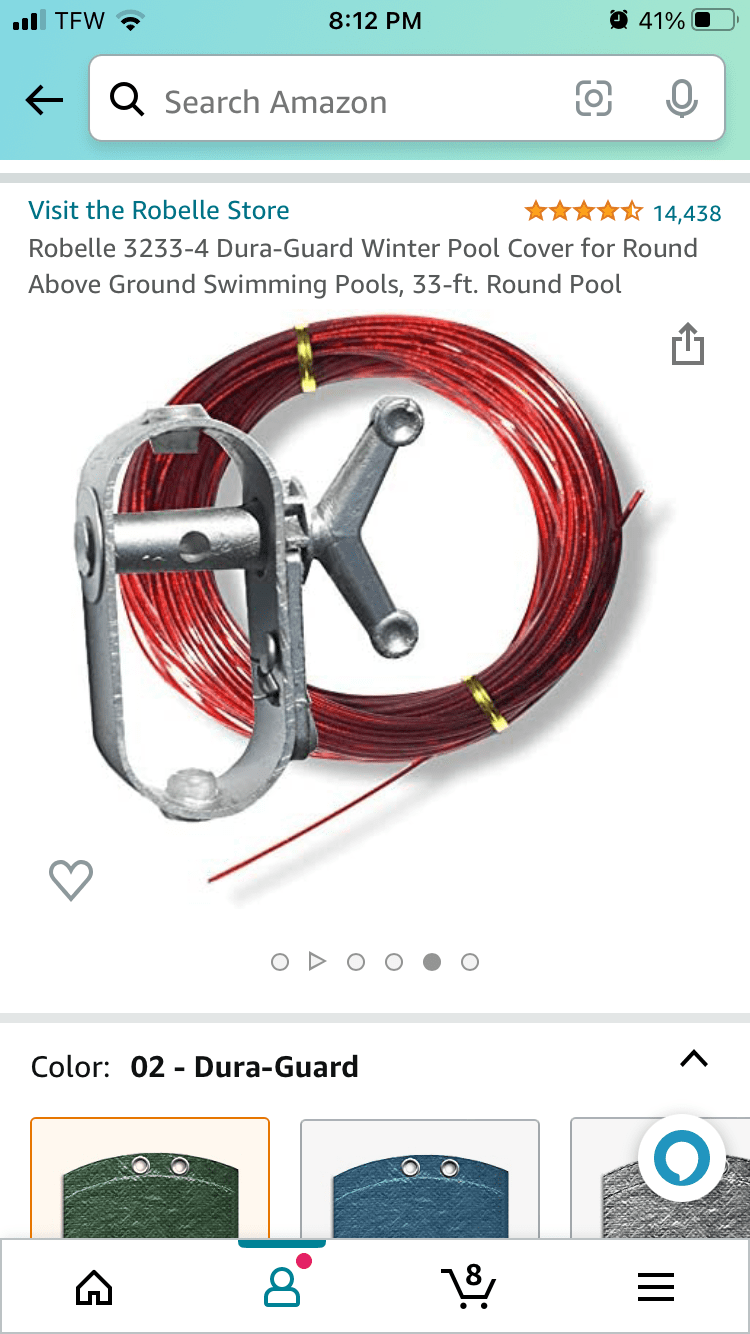Go to the Home tab
The height and width of the screenshot is (1334, 750).
pyautogui.click(x=94, y=1286)
